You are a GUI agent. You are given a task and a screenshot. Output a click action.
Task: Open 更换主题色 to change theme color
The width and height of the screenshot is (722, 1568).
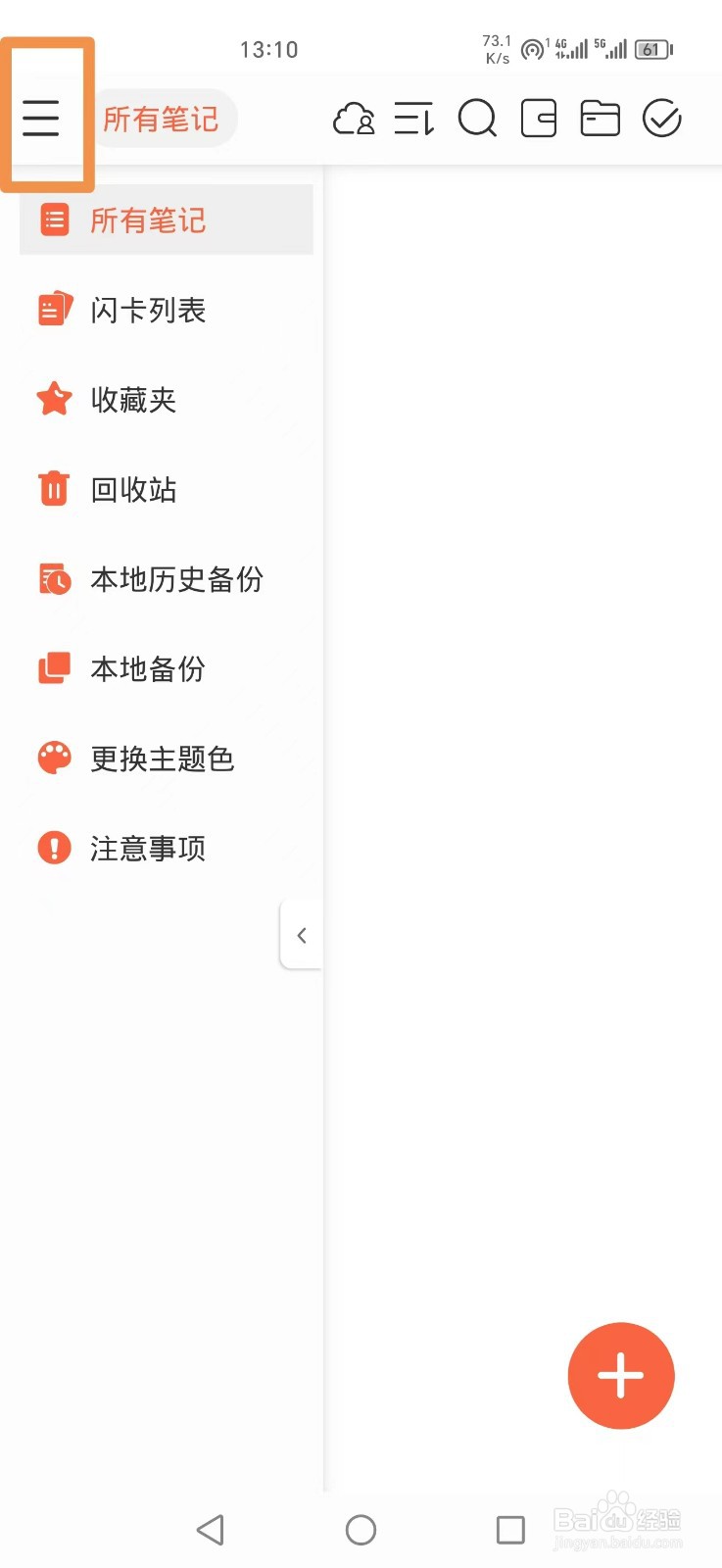pyautogui.click(x=162, y=759)
